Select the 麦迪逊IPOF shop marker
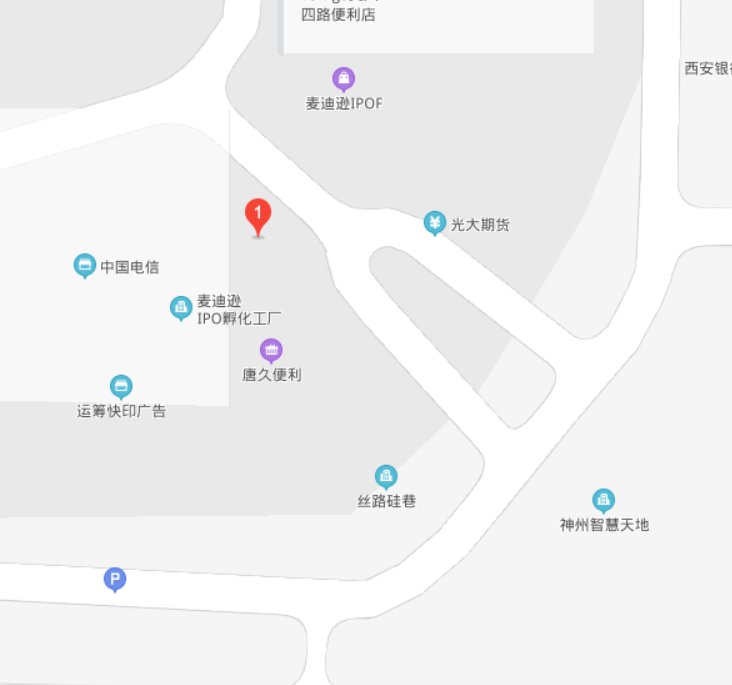 click(x=343, y=78)
